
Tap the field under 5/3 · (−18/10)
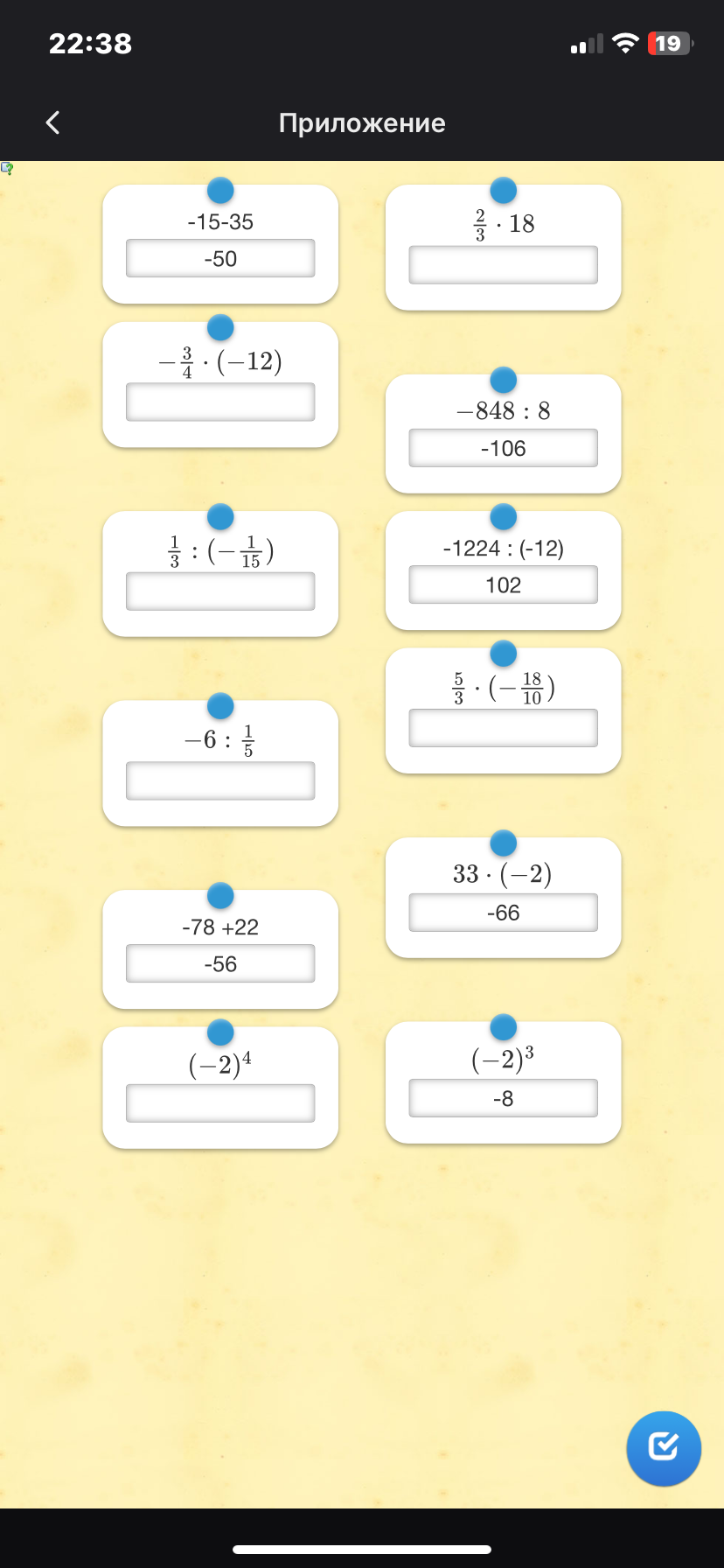coord(504,728)
